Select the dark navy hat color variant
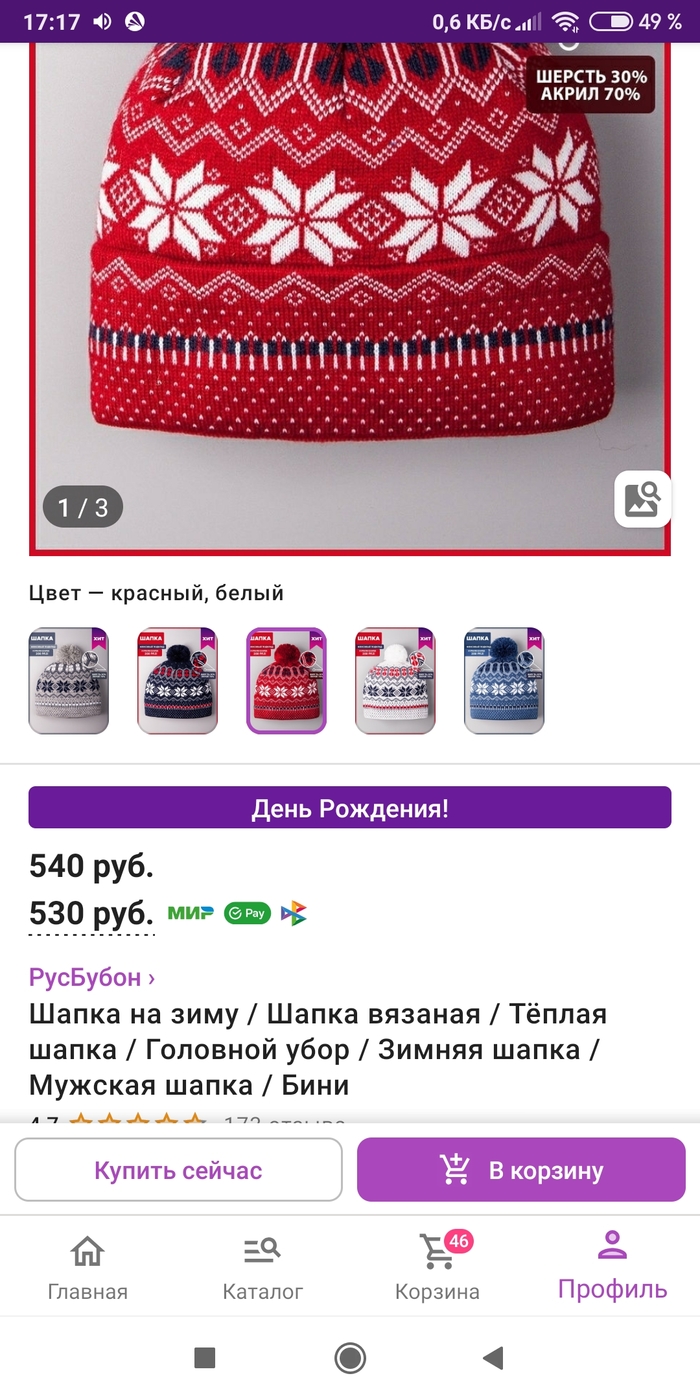This screenshot has height=1400, width=700. [178, 681]
